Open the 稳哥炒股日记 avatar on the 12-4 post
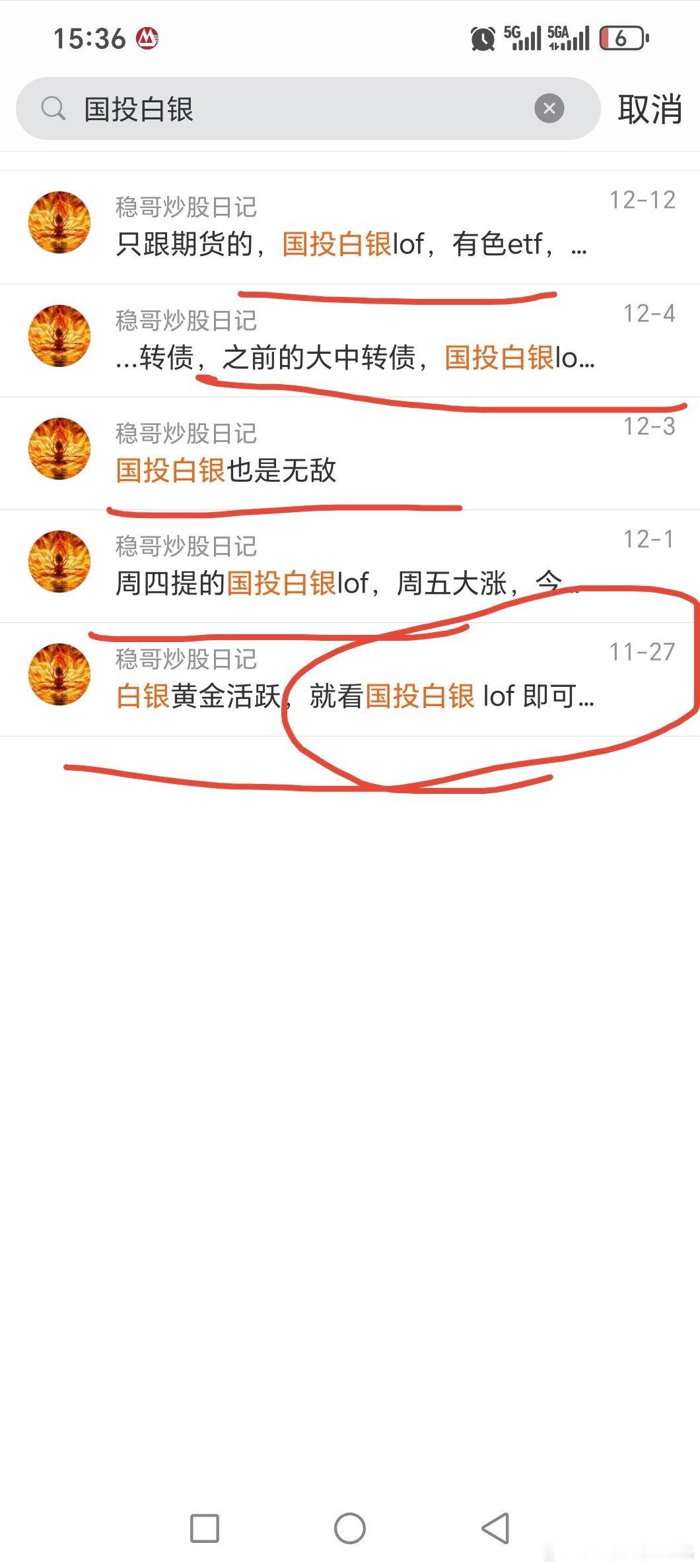 59,335
